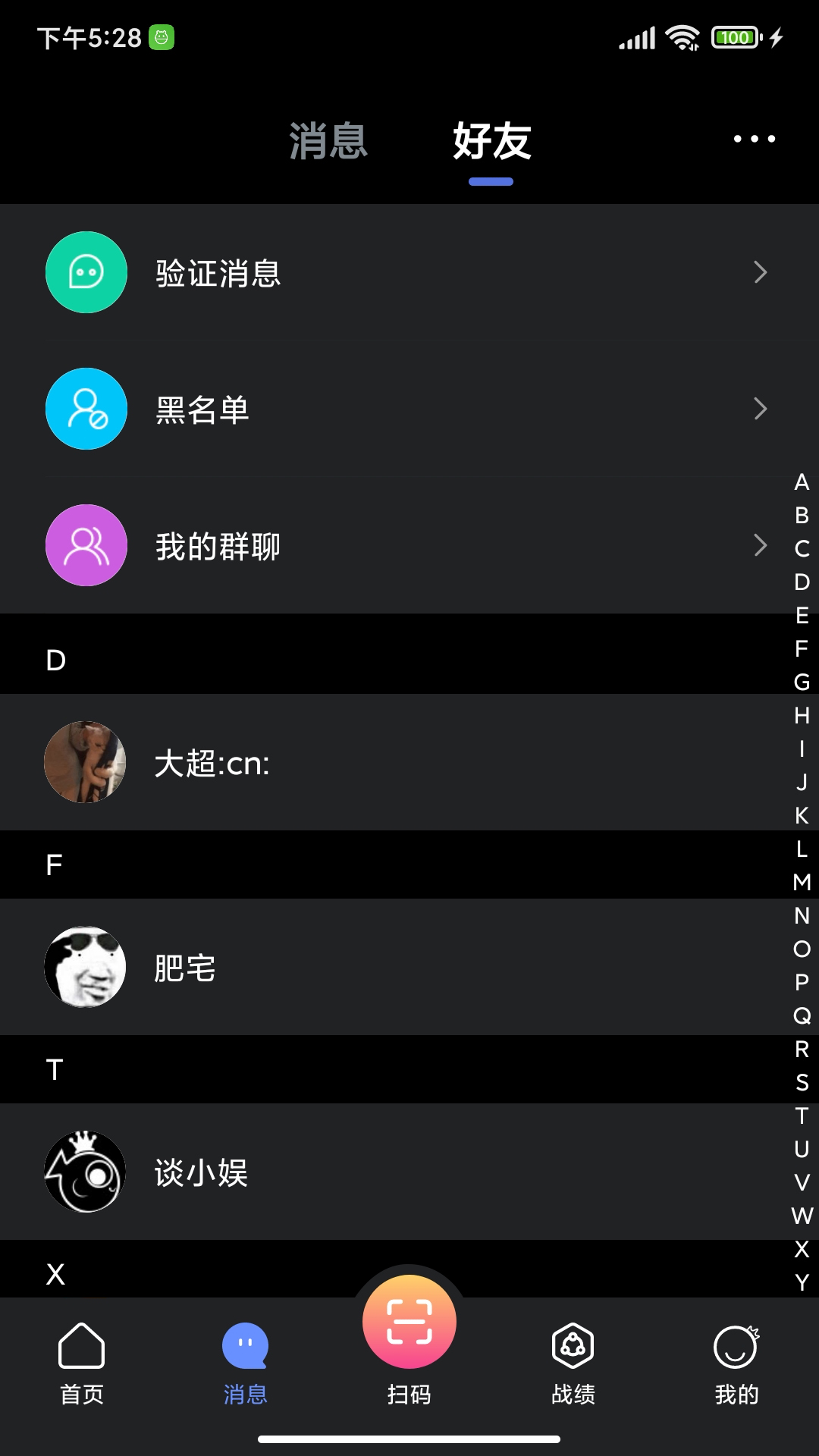Switch to the 消息 tab at top

pos(328,143)
